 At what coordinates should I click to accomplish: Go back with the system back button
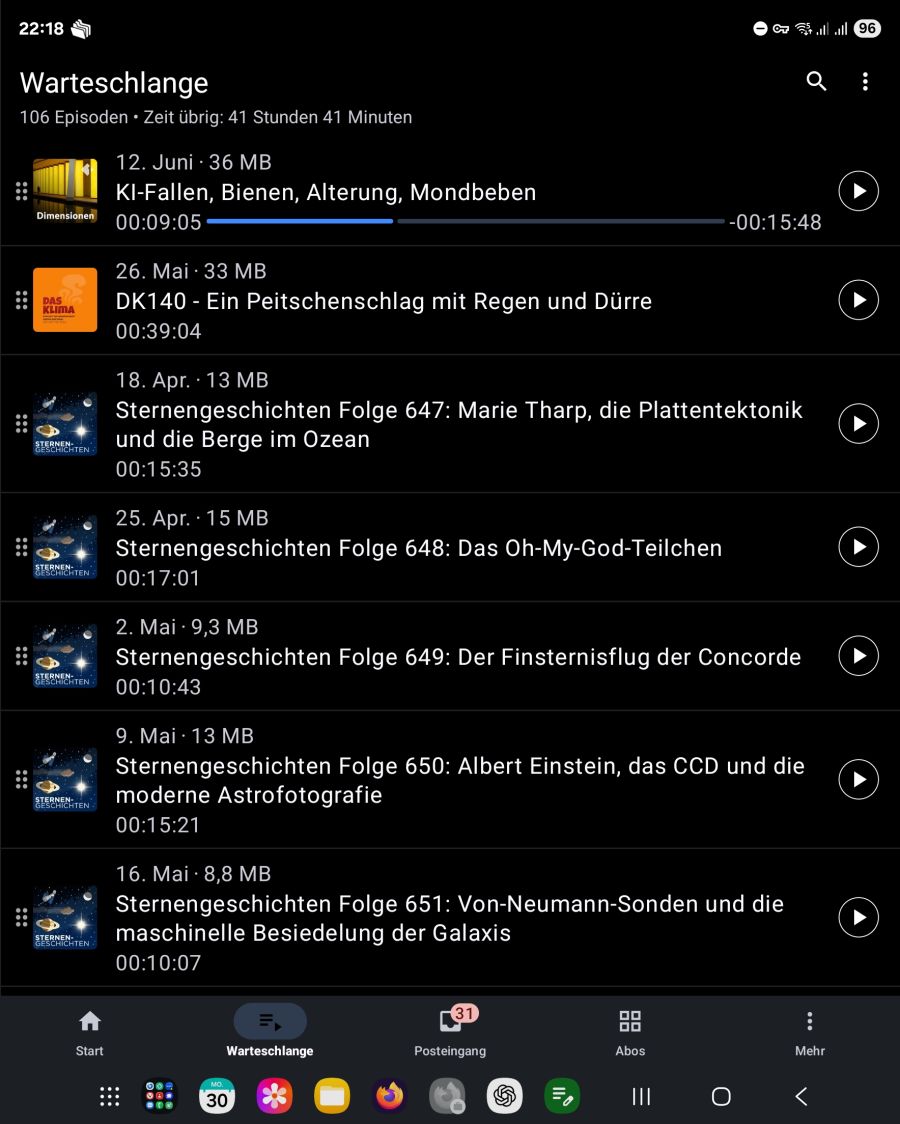click(x=801, y=1097)
